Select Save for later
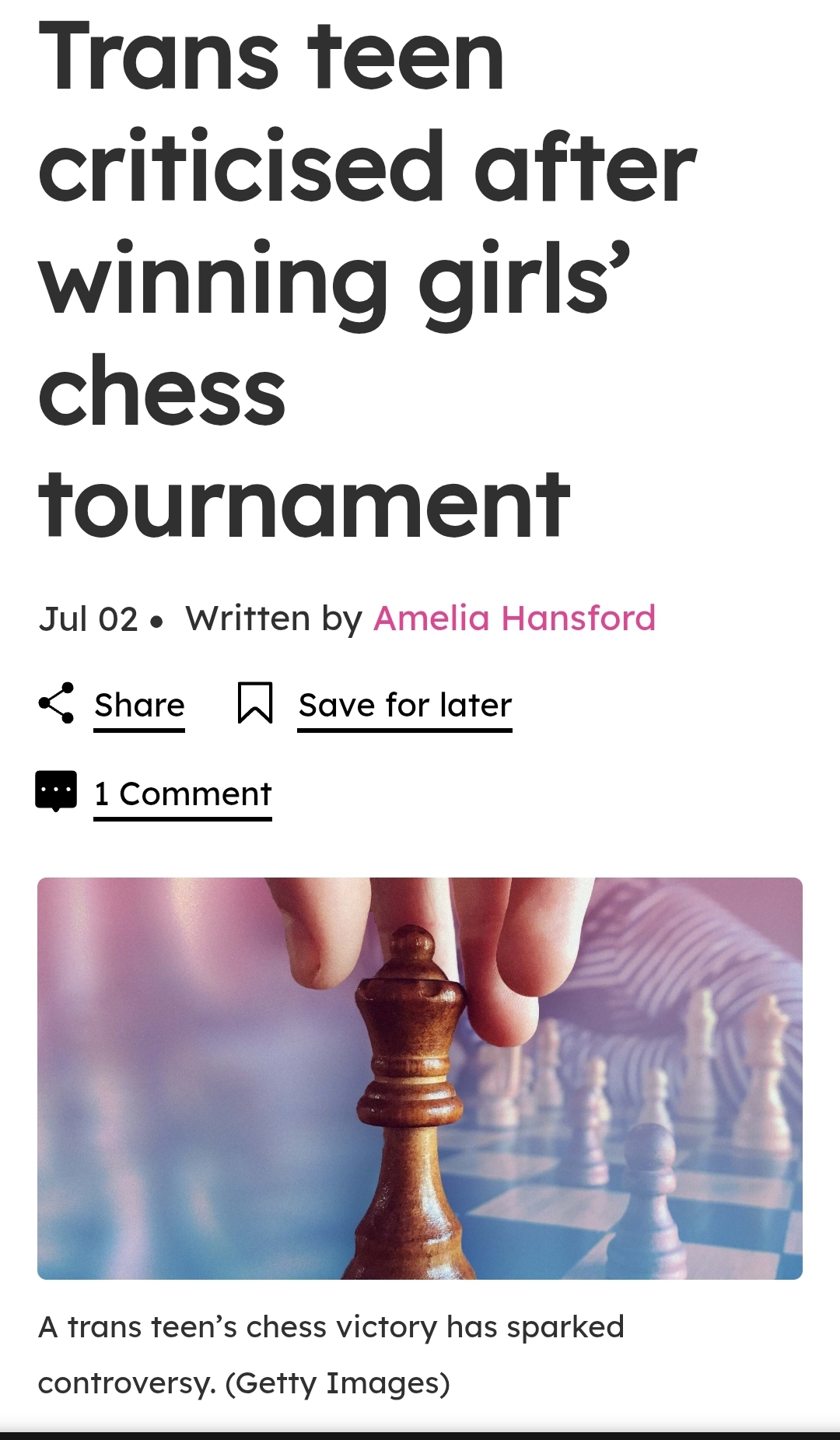Viewport: 840px width, 1440px height. click(405, 706)
